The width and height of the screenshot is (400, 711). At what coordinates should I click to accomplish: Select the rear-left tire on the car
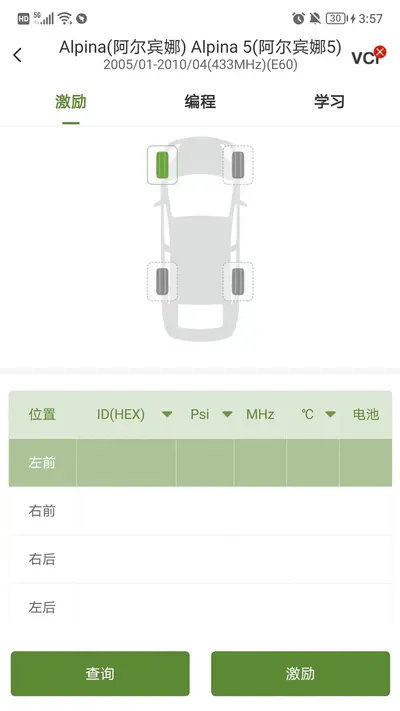(162, 281)
